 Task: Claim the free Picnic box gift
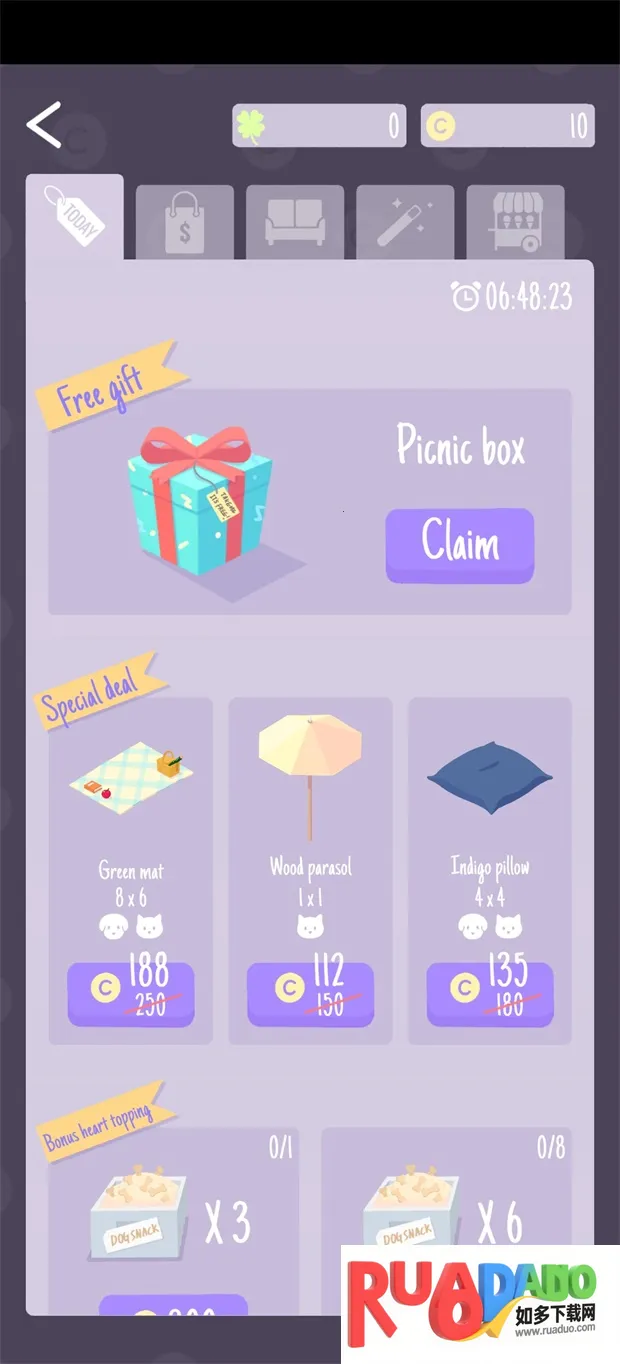click(x=459, y=544)
